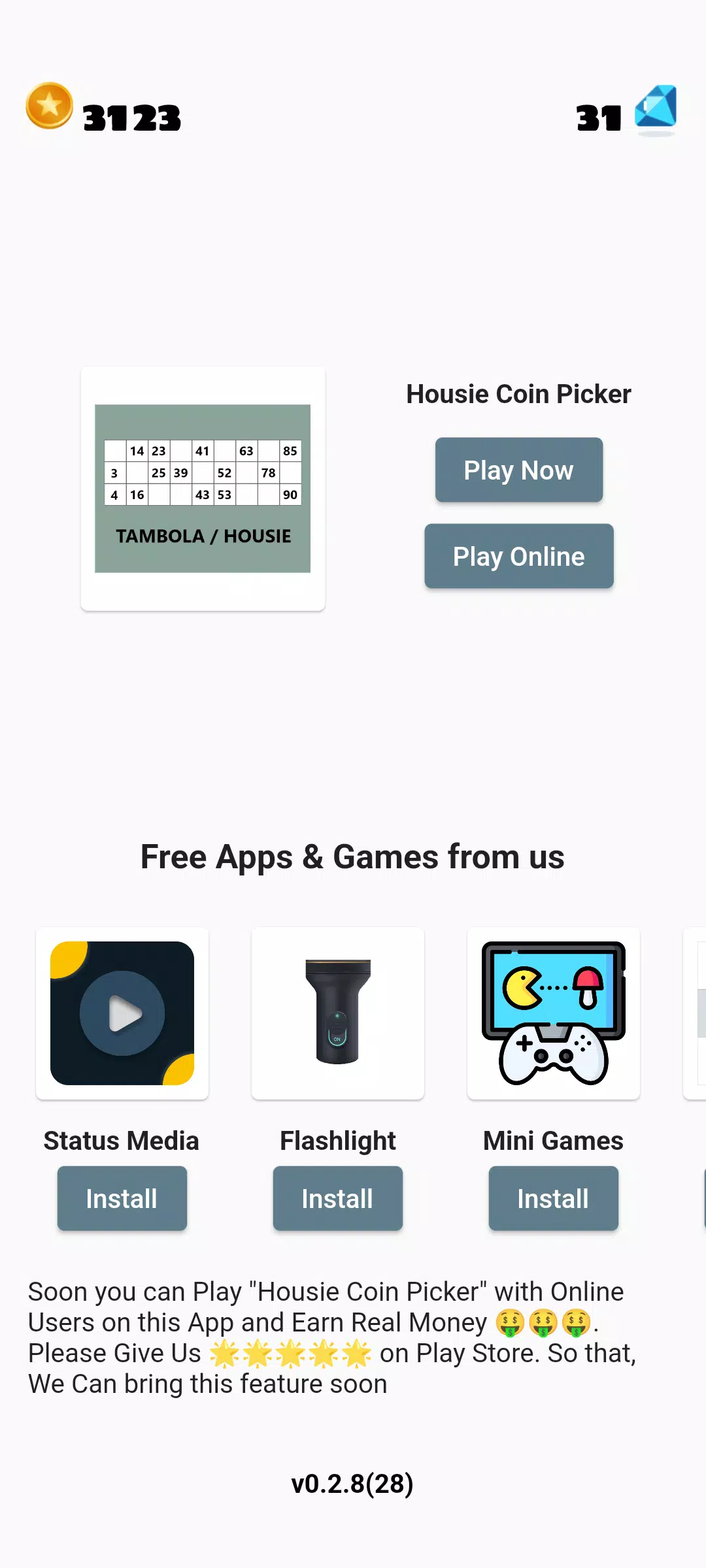Open the Status Media app tile
The height and width of the screenshot is (1568, 706).
tap(122, 1013)
